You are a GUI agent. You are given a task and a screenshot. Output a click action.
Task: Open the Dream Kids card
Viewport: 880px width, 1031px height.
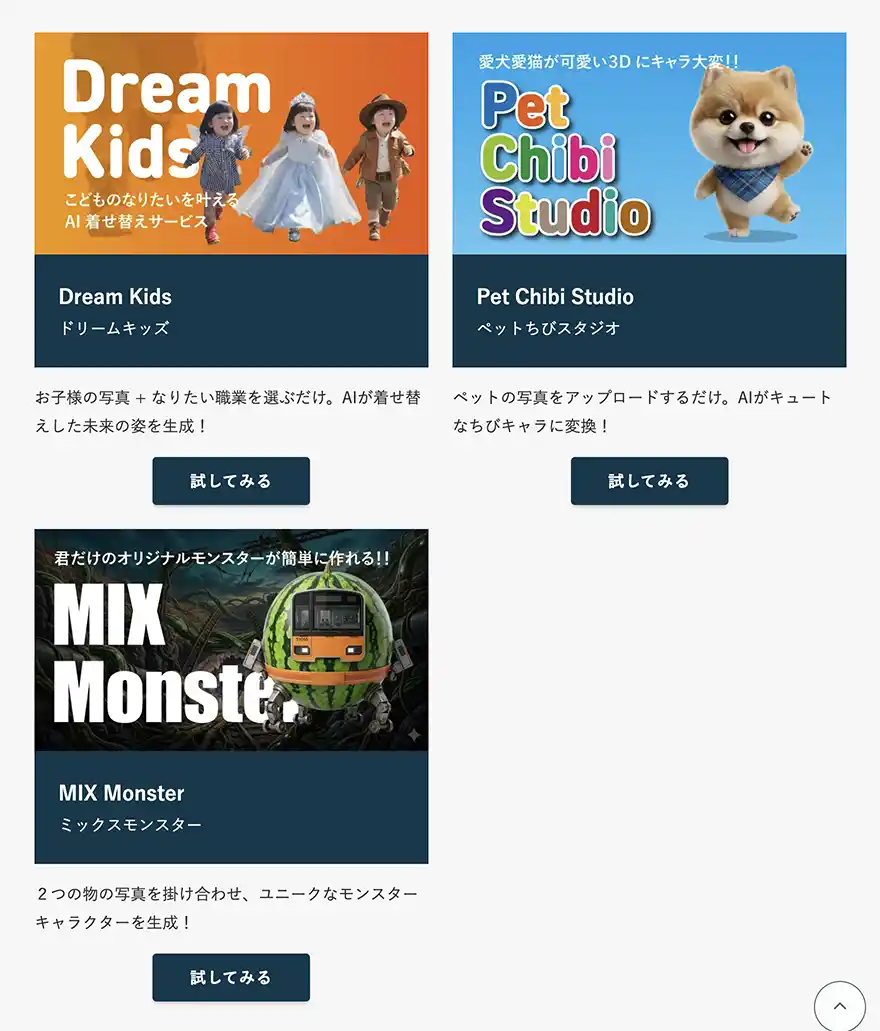tap(231, 200)
